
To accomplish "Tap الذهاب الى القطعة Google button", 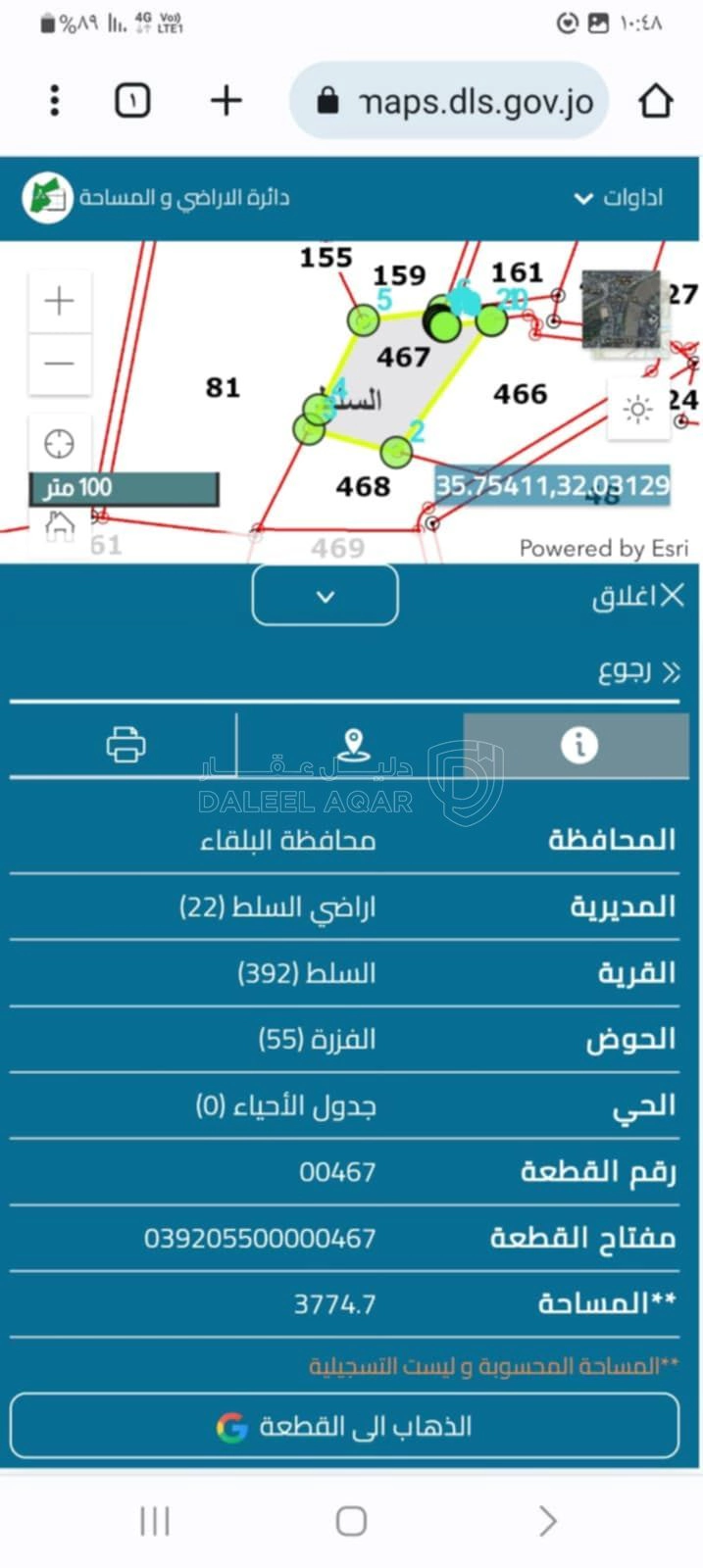I will point(345,1426).
